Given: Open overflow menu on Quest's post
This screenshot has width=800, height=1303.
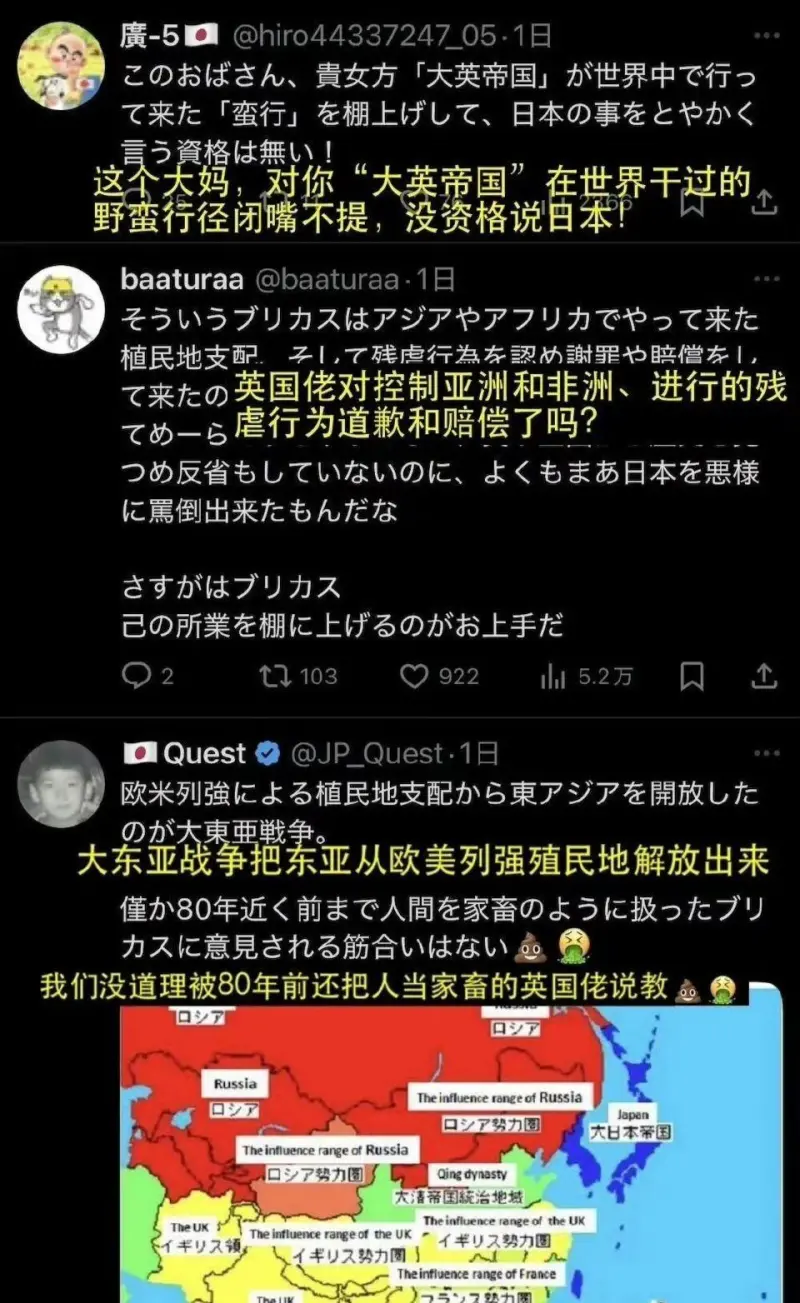Looking at the screenshot, I should 765,754.
